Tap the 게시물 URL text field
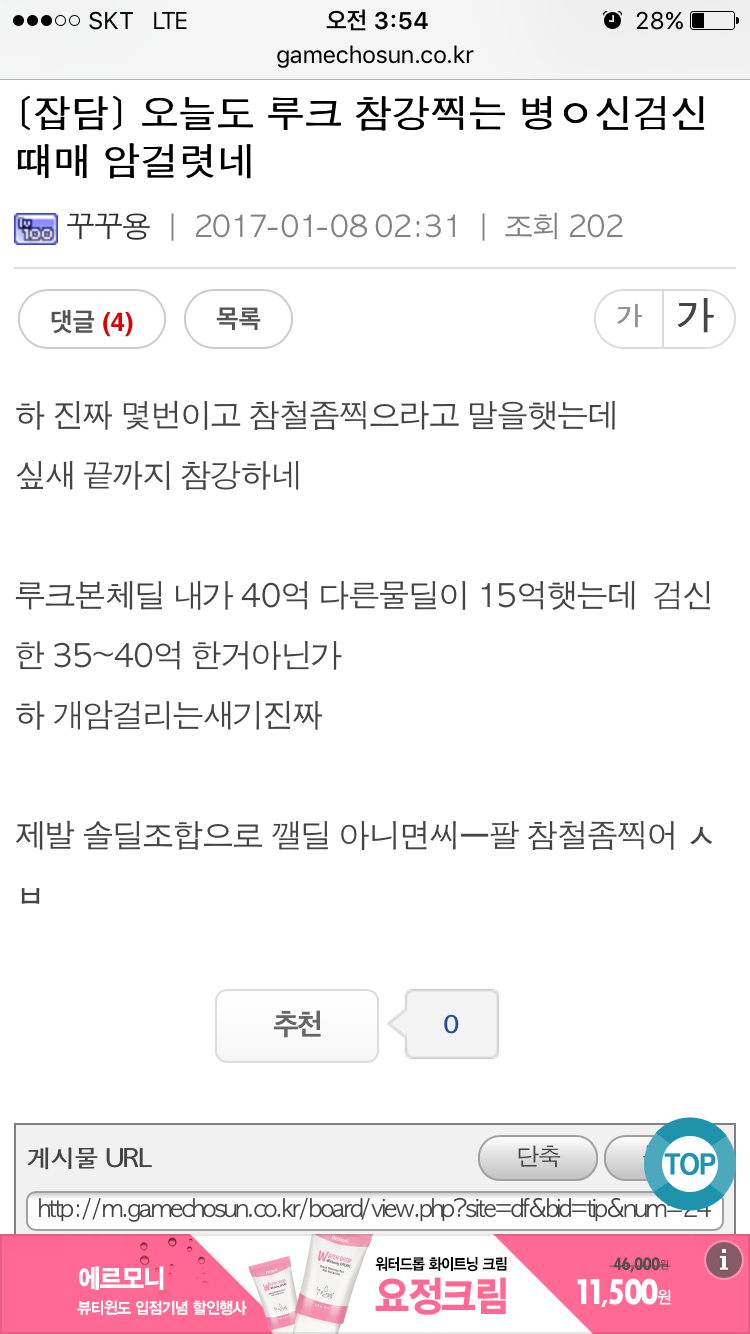The height and width of the screenshot is (1334, 750). [374, 1209]
